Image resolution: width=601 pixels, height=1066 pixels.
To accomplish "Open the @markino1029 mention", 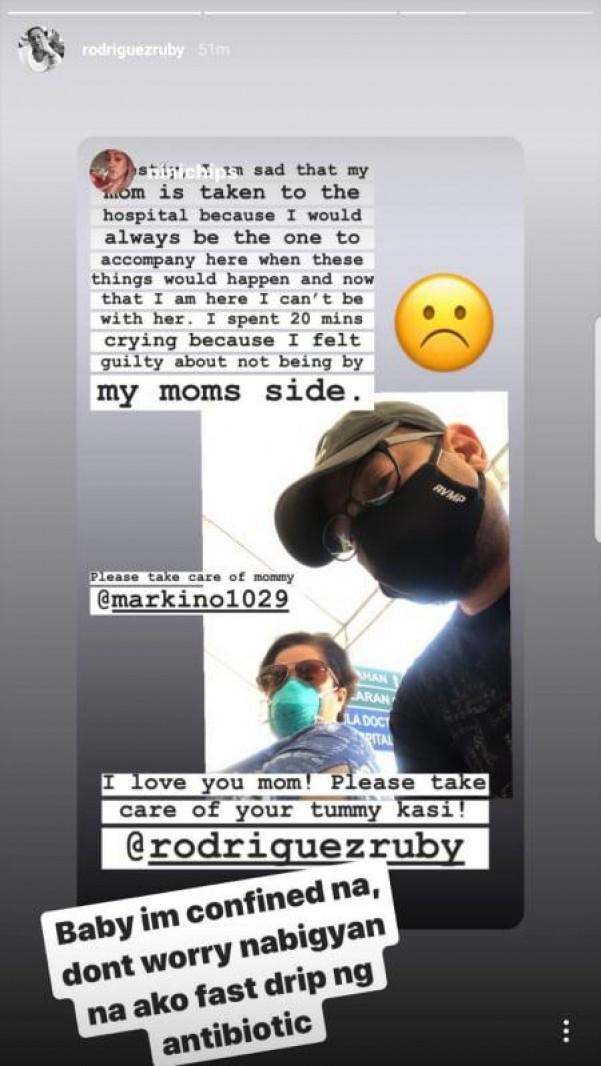I will 190,600.
